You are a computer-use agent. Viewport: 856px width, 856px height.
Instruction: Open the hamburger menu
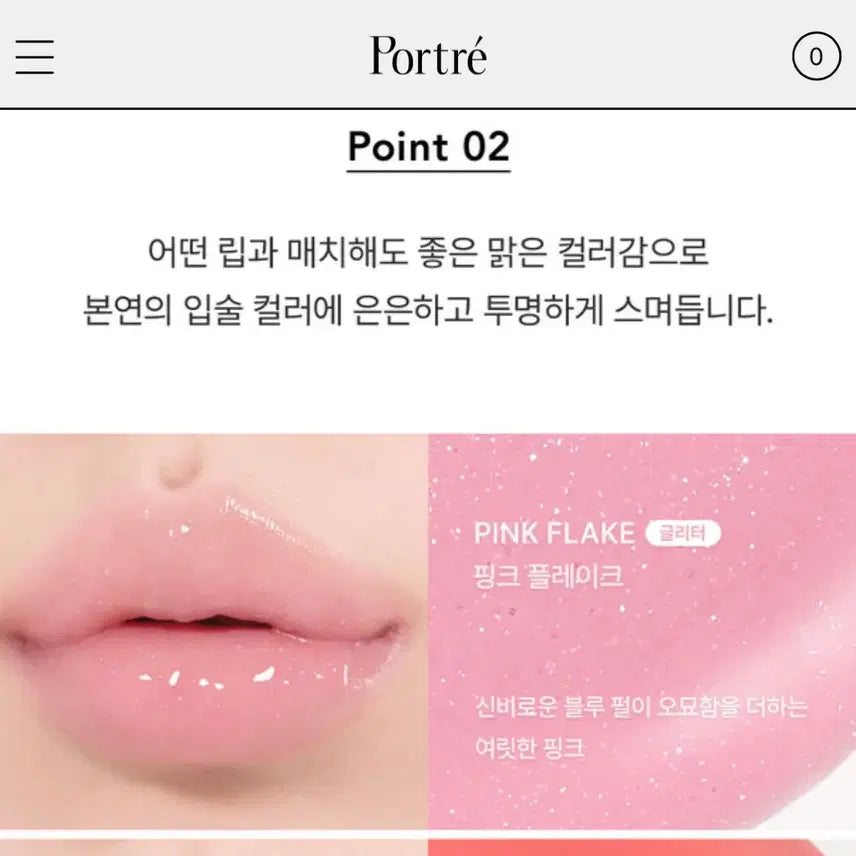(x=35, y=56)
